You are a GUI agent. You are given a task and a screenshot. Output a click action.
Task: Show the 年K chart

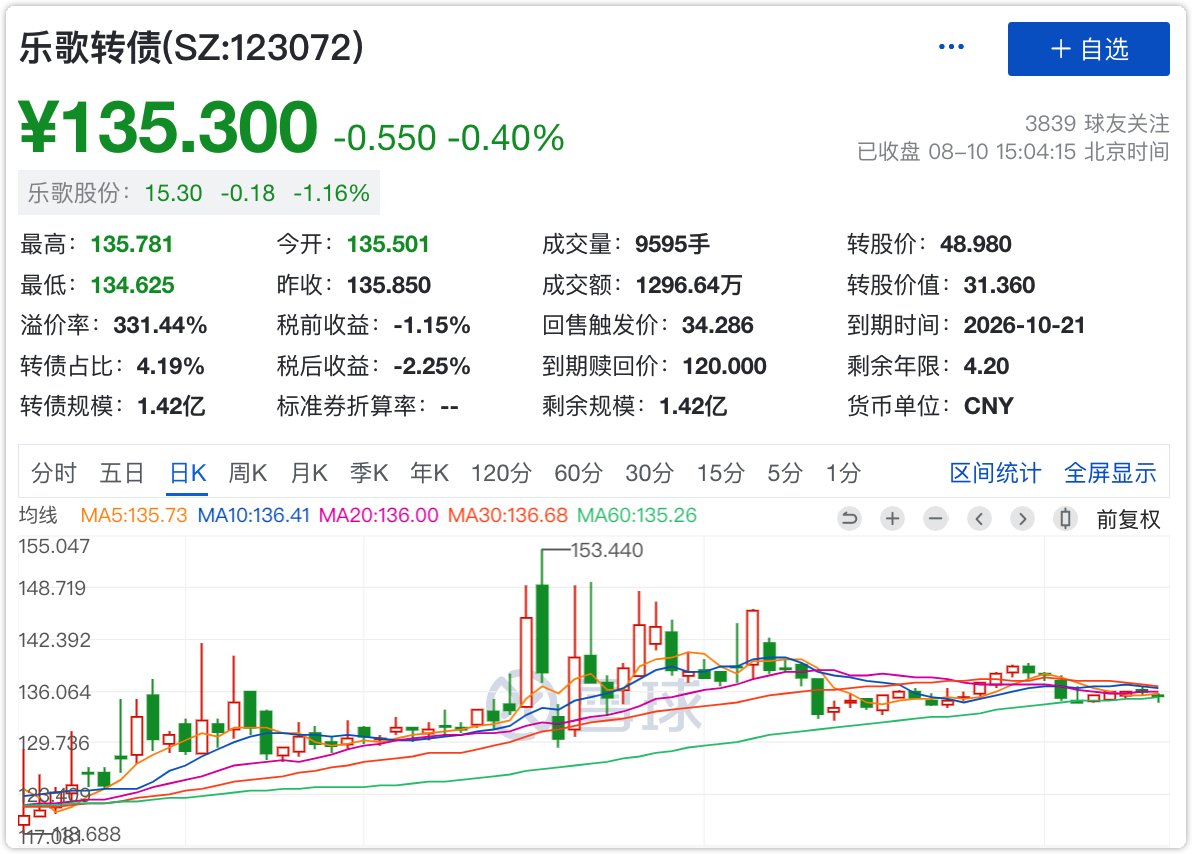tap(429, 473)
